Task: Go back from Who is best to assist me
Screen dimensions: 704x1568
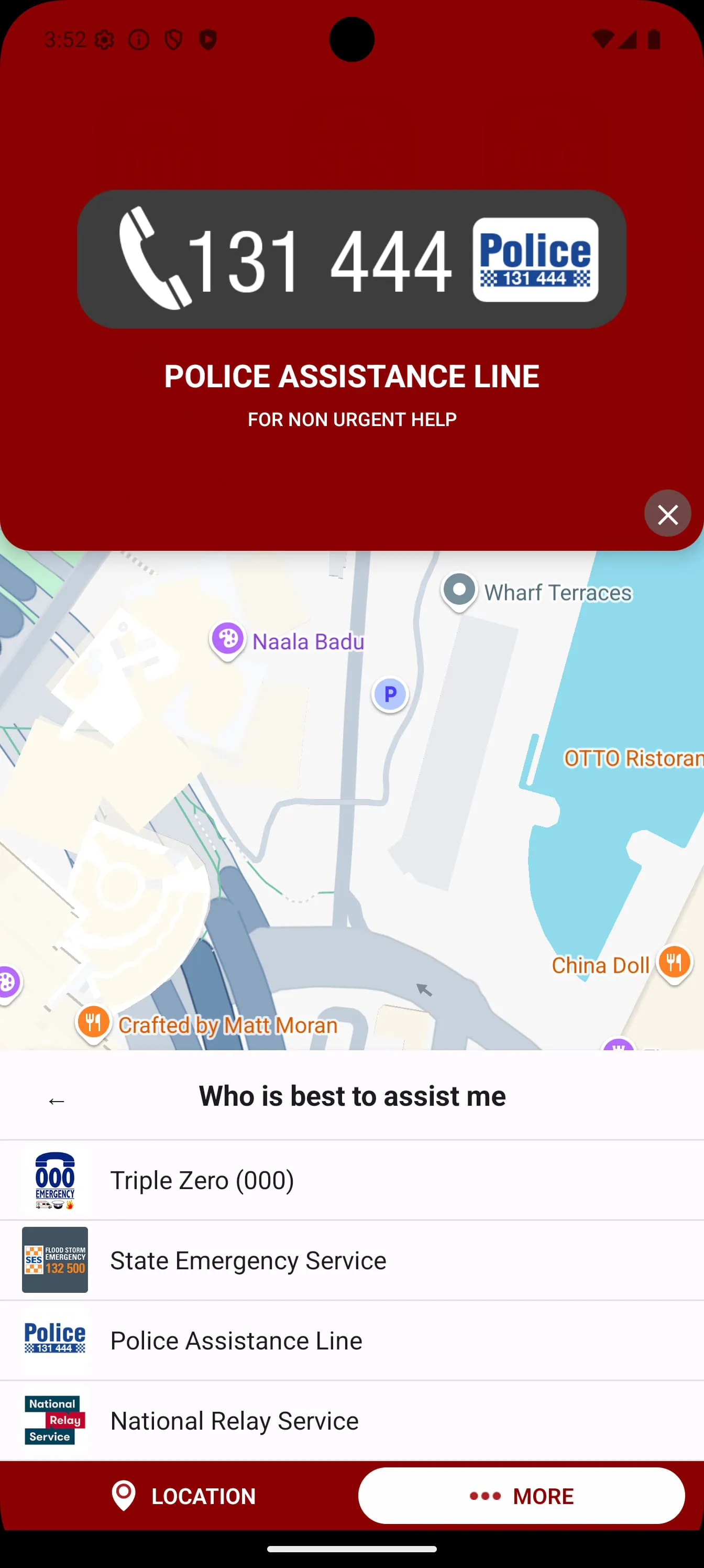Action: pyautogui.click(x=57, y=1101)
